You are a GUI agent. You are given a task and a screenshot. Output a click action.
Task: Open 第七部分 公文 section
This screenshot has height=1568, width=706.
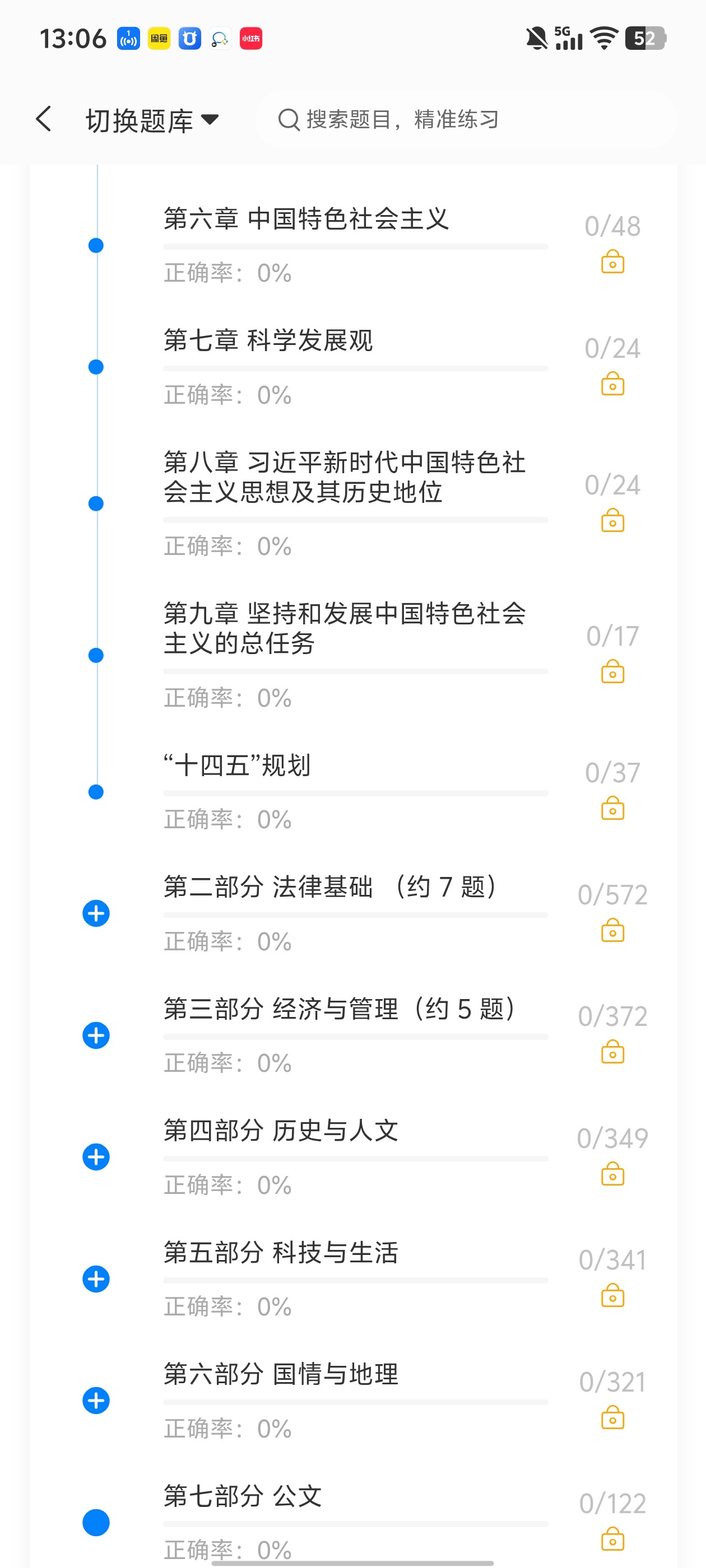(x=243, y=1496)
